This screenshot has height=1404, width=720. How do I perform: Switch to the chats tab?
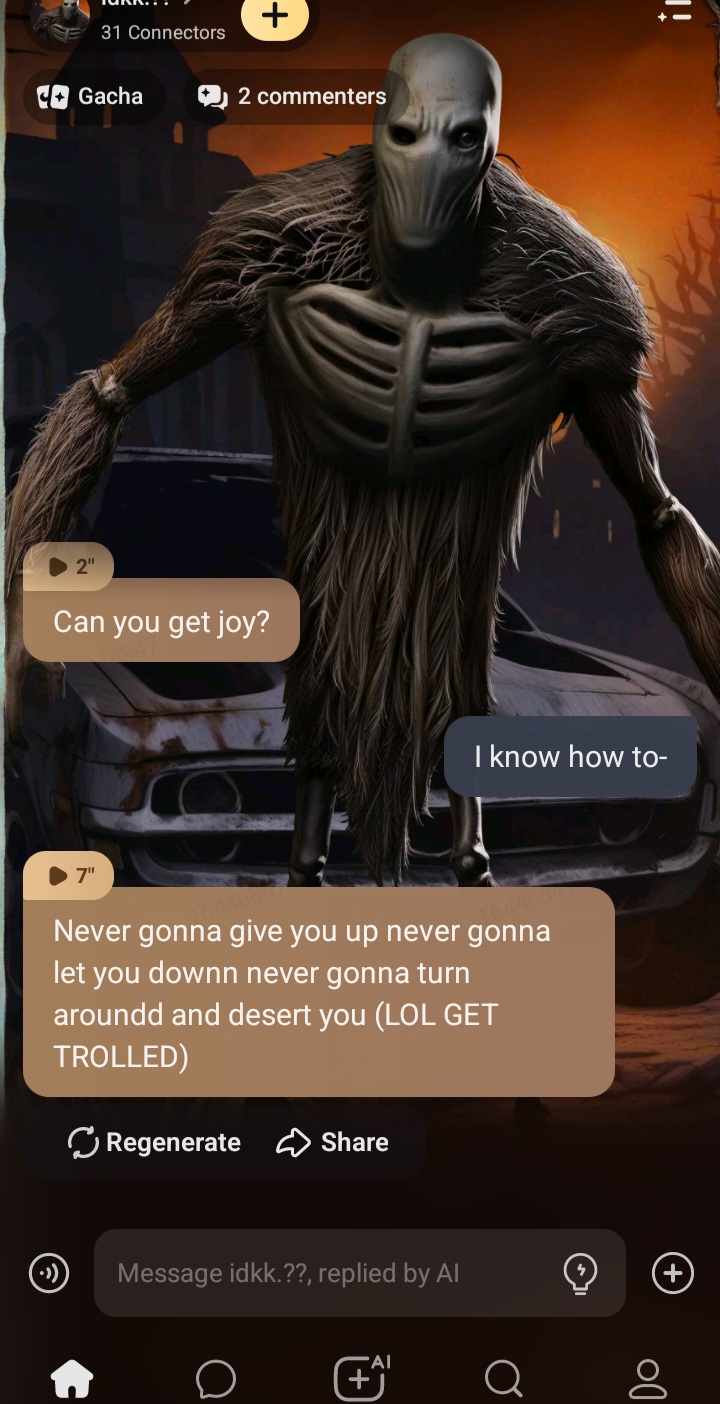[216, 1379]
